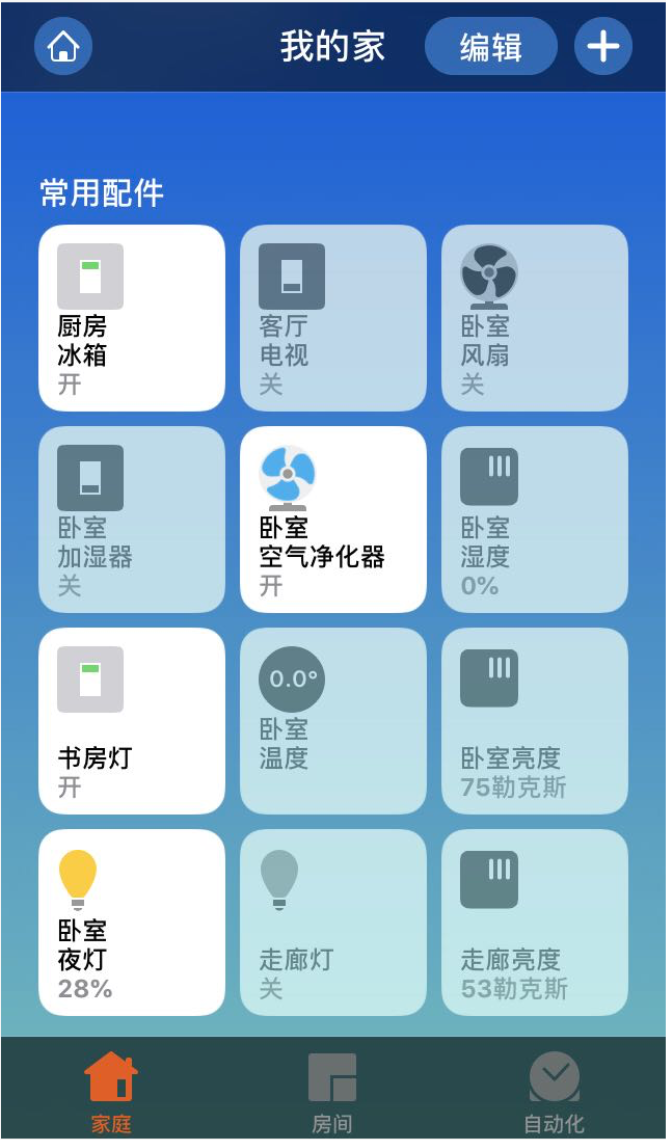Turn on the 卧室风扇 tile
The height and width of the screenshot is (1140, 666).
[534, 318]
